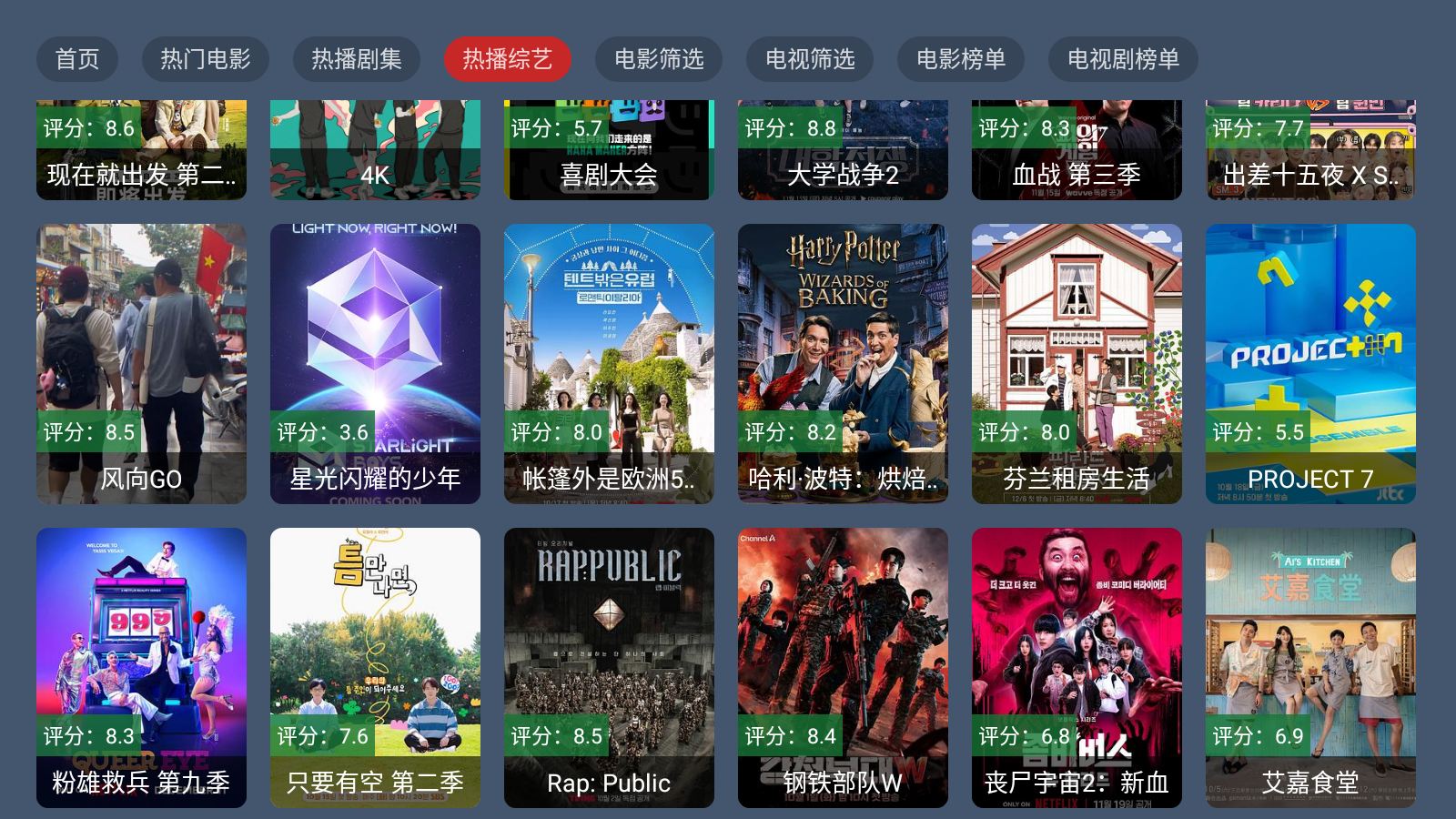Select the 热播剧集 tab

coord(357,59)
